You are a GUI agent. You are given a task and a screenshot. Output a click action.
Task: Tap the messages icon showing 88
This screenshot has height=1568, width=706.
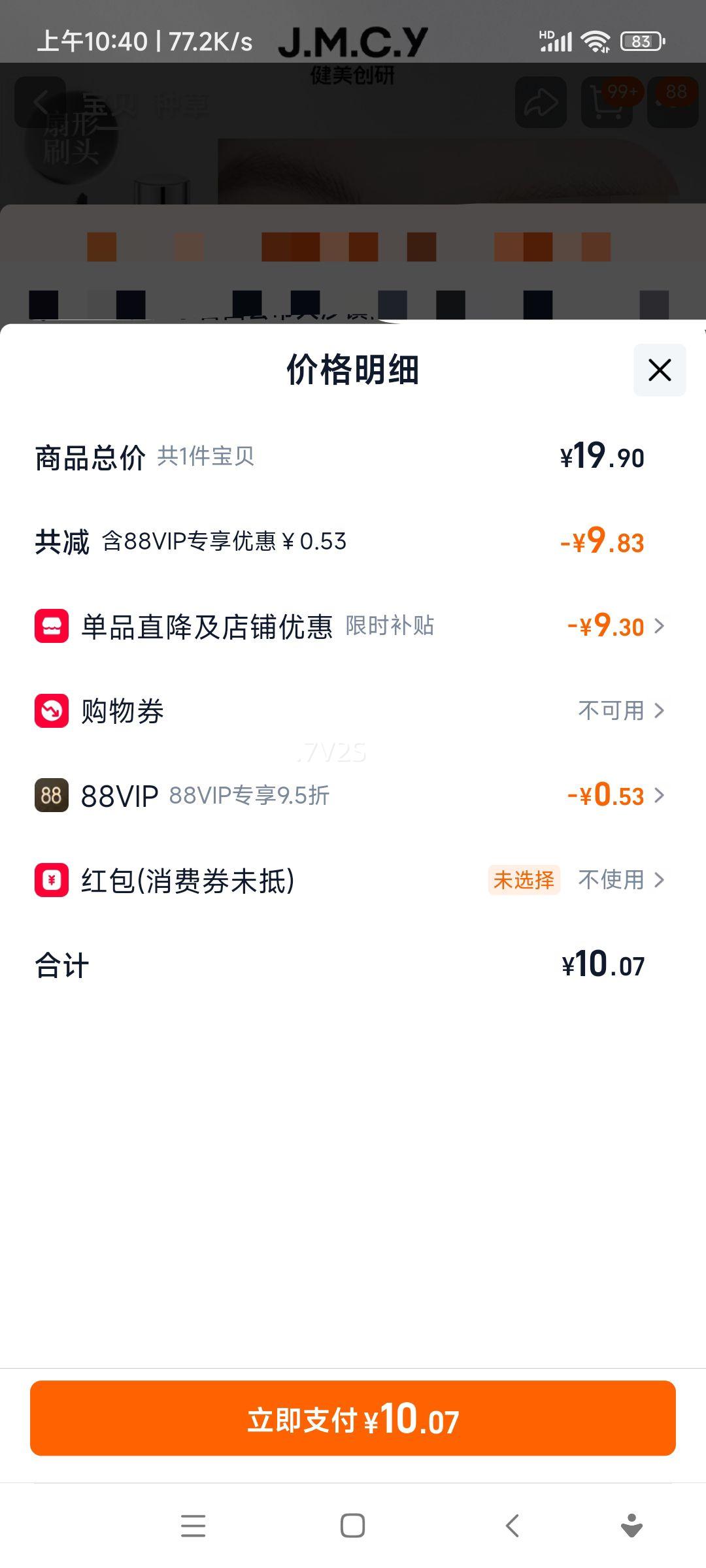tap(673, 101)
